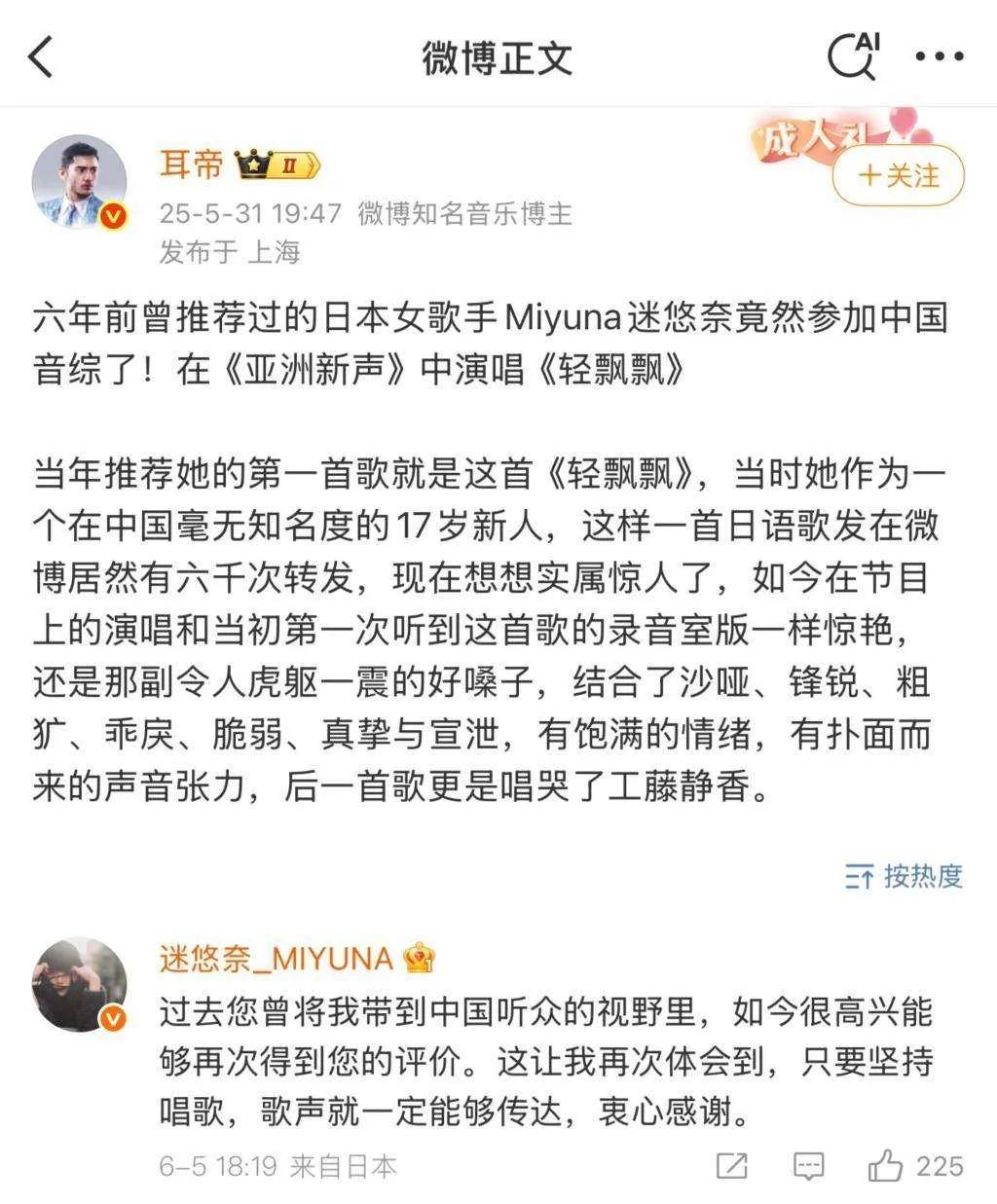Open the 迷悠奈_MIYUNA username link
This screenshot has width=997, height=1204.
pos(276,959)
